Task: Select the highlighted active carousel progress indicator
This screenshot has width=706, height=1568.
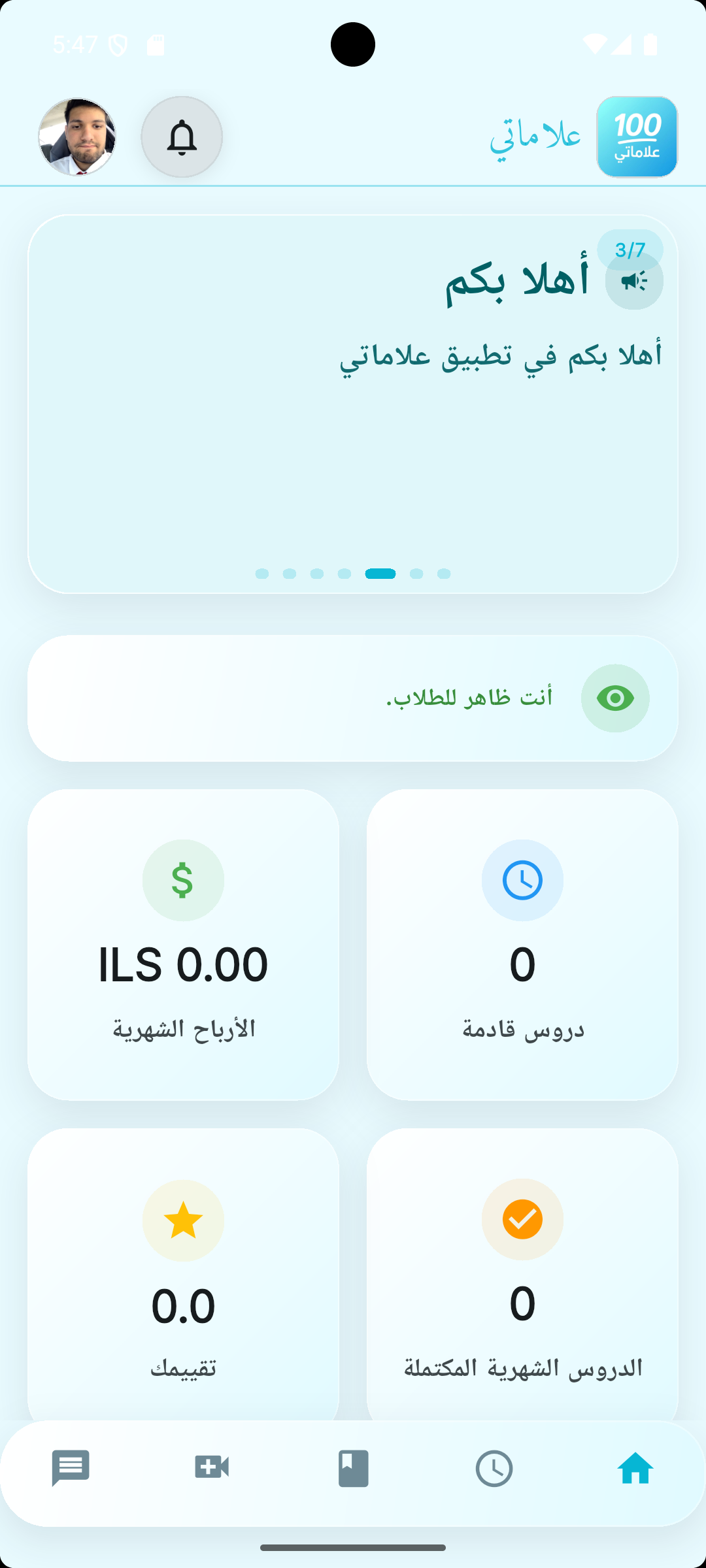Action: coord(382,574)
